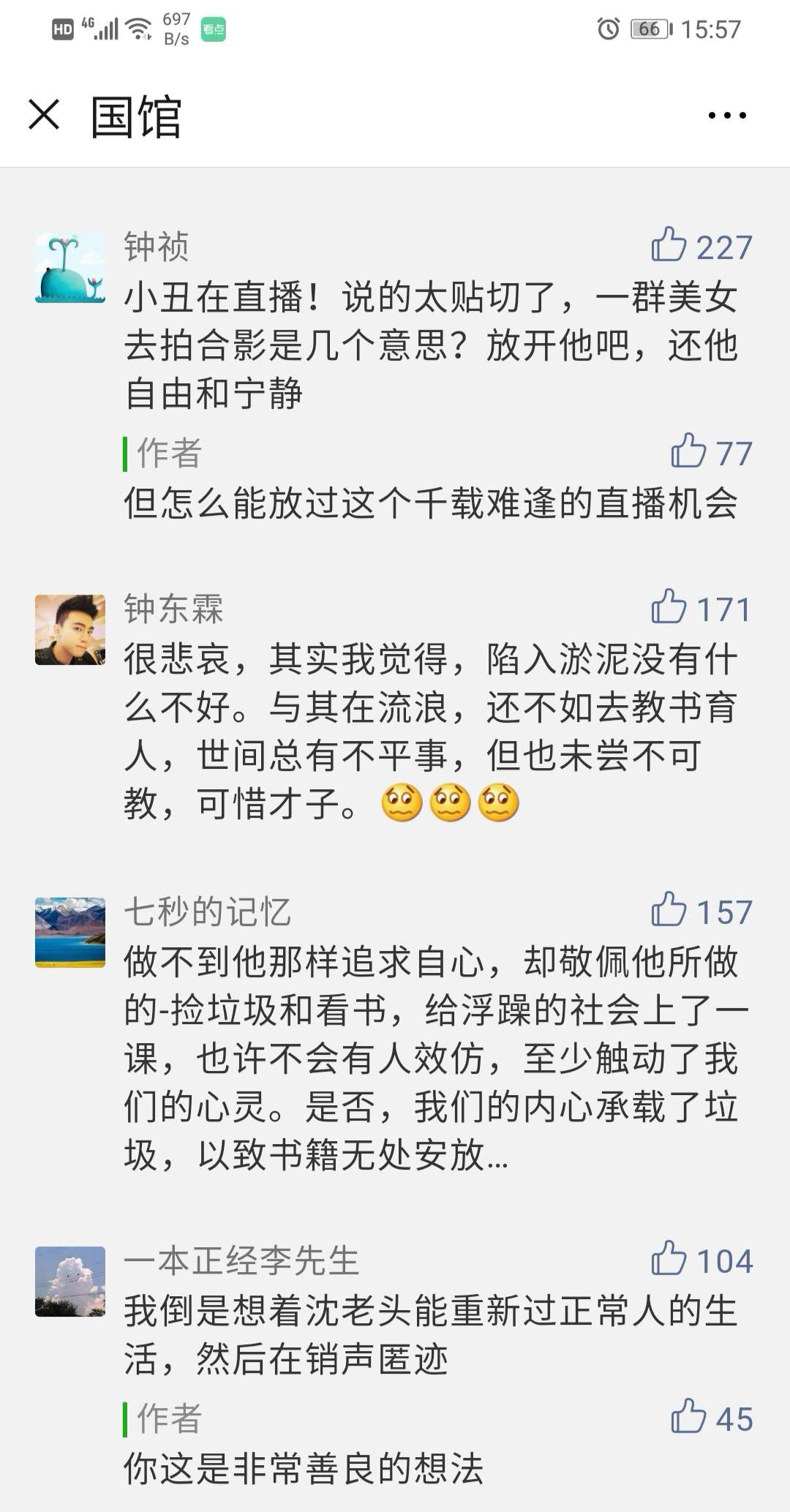The height and width of the screenshot is (1512, 790).
Task: Tap 钟东霖's profile picture
Action: pyautogui.click(x=71, y=631)
